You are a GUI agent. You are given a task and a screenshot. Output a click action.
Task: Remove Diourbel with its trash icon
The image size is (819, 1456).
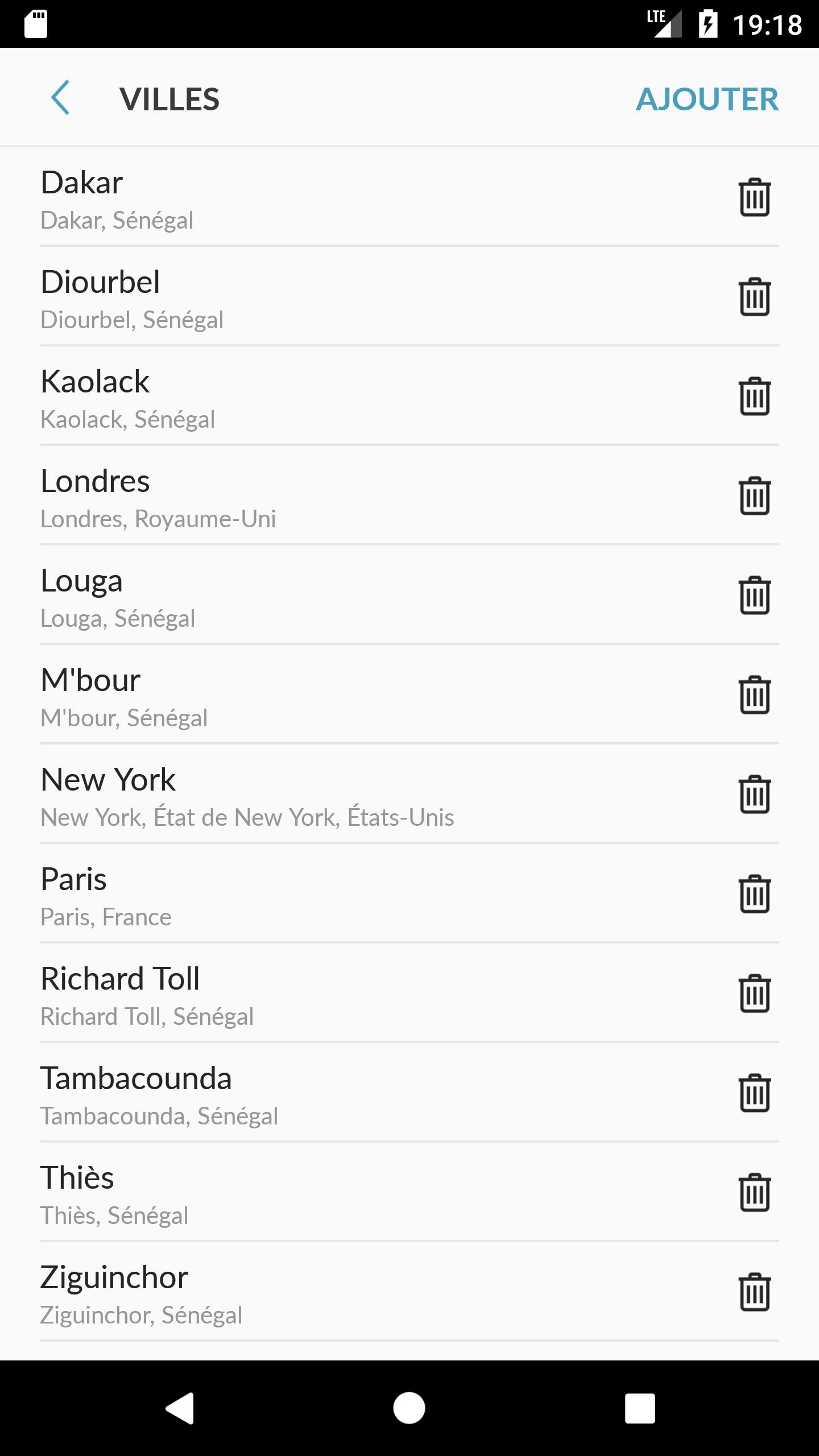point(755,297)
